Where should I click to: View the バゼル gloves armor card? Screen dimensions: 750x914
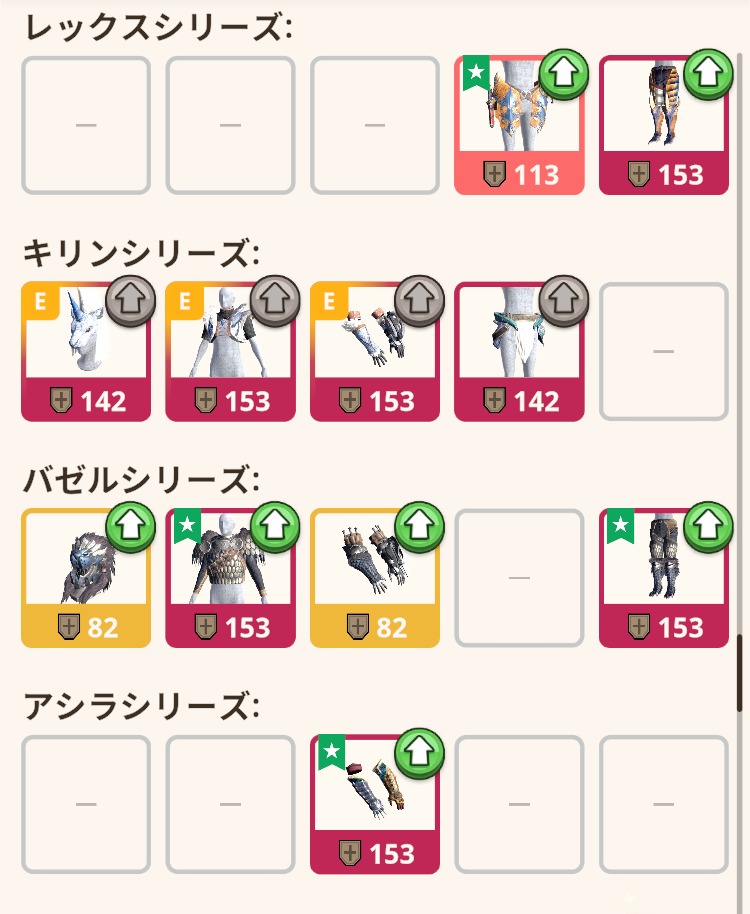[375, 578]
